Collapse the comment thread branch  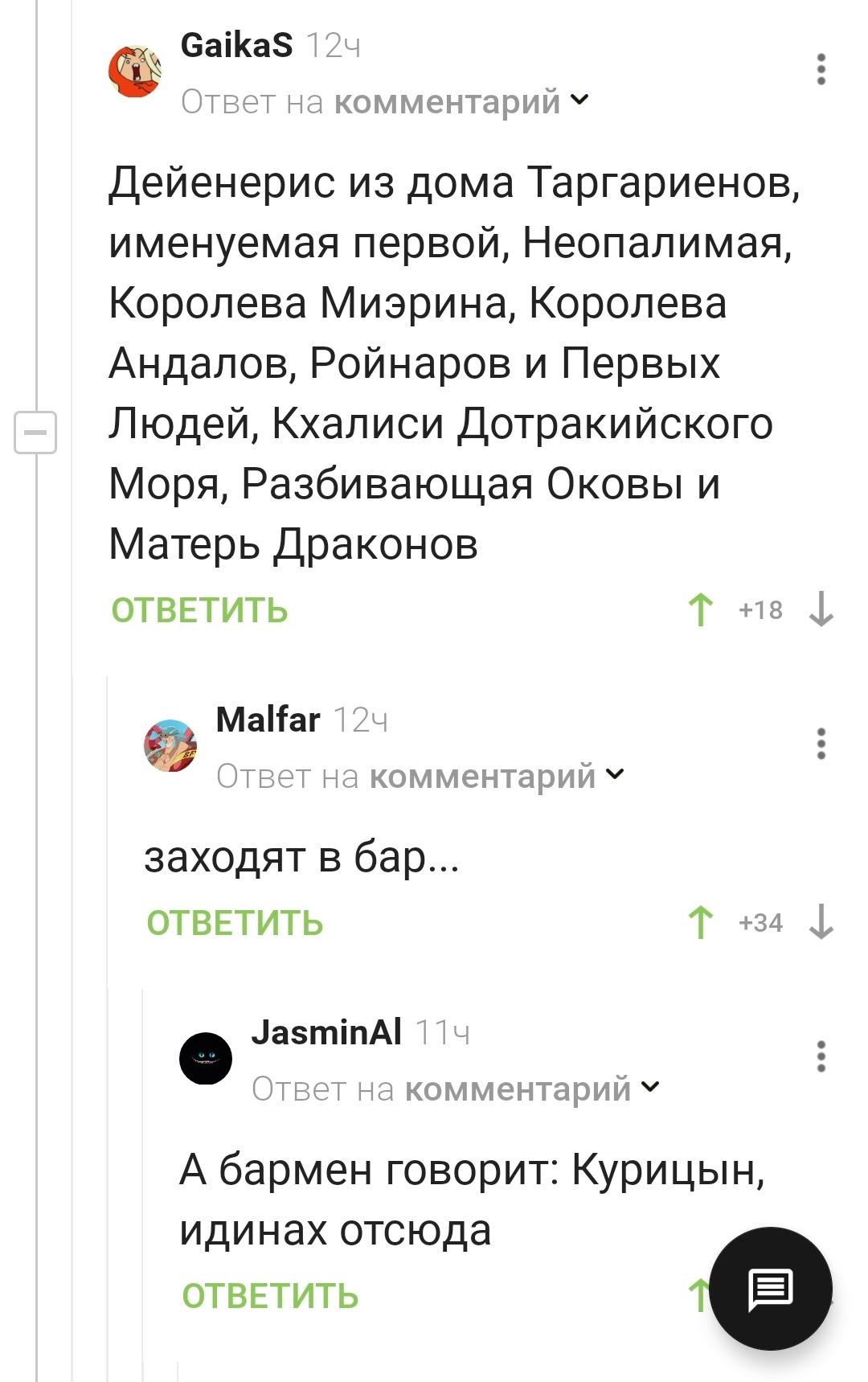click(x=35, y=433)
